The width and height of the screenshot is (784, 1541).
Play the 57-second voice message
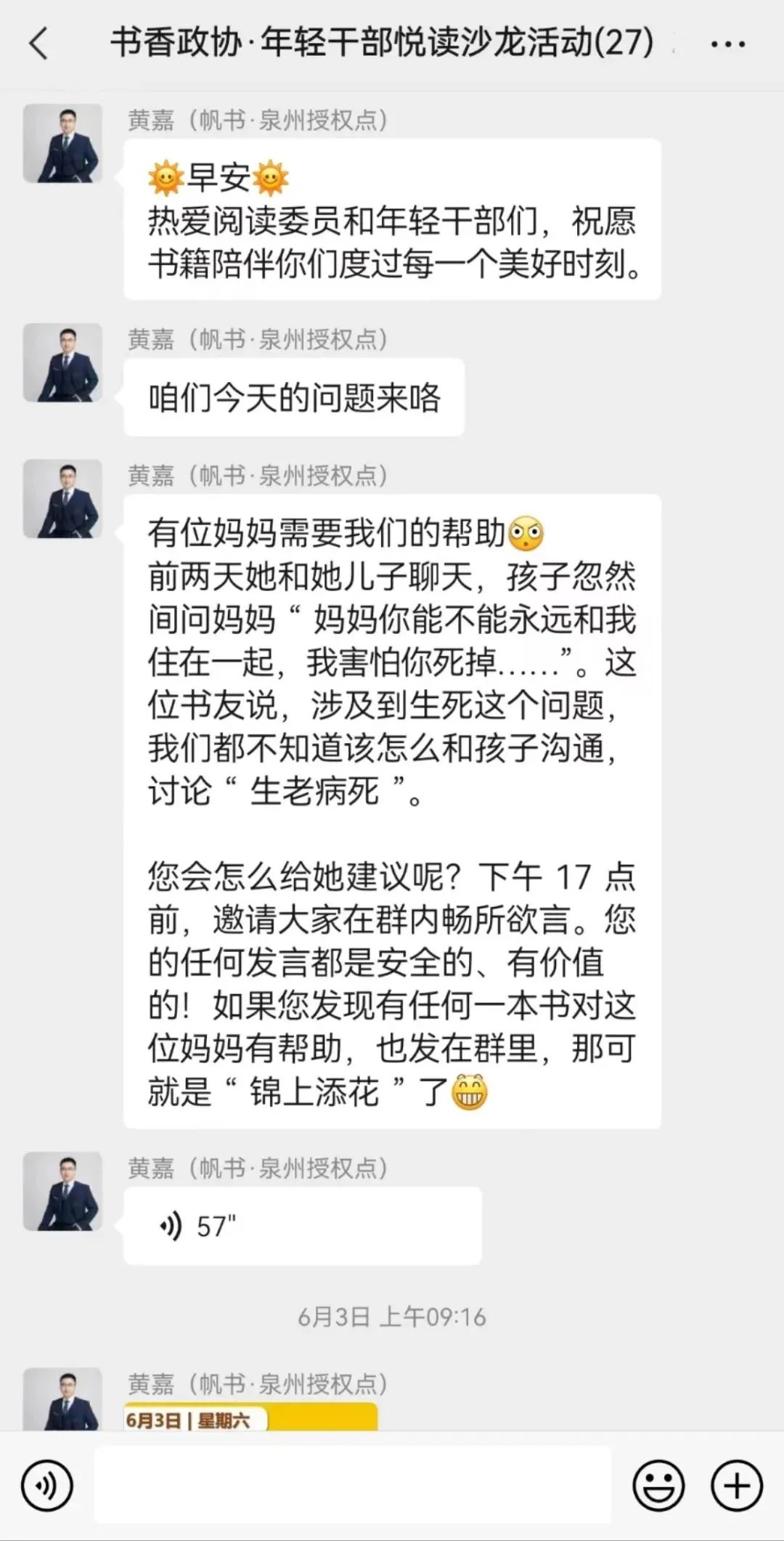(x=302, y=1227)
